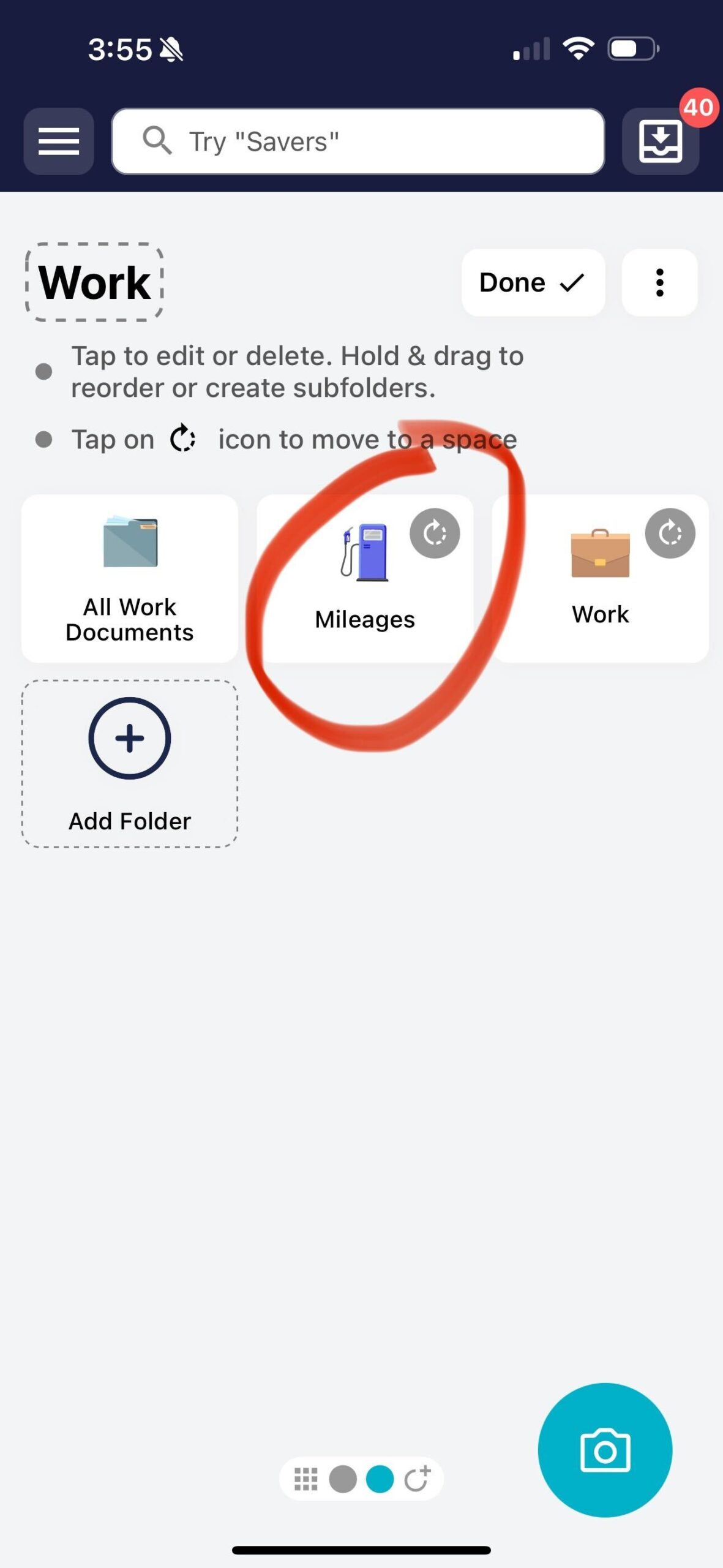Open the Mileages folder
The width and height of the screenshot is (723, 1568).
(364, 619)
